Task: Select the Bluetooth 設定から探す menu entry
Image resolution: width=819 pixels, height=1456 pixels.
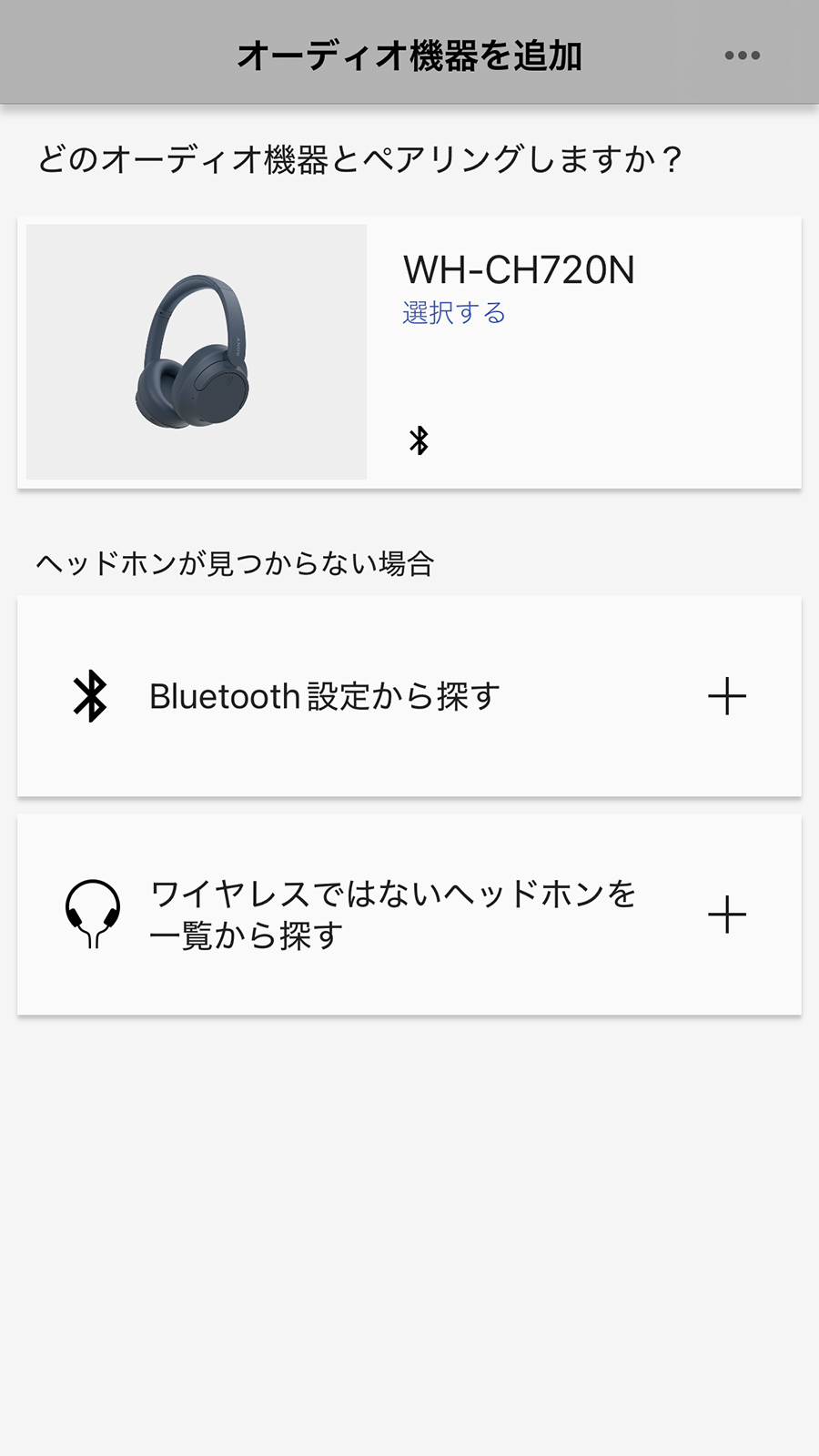Action: (323, 696)
